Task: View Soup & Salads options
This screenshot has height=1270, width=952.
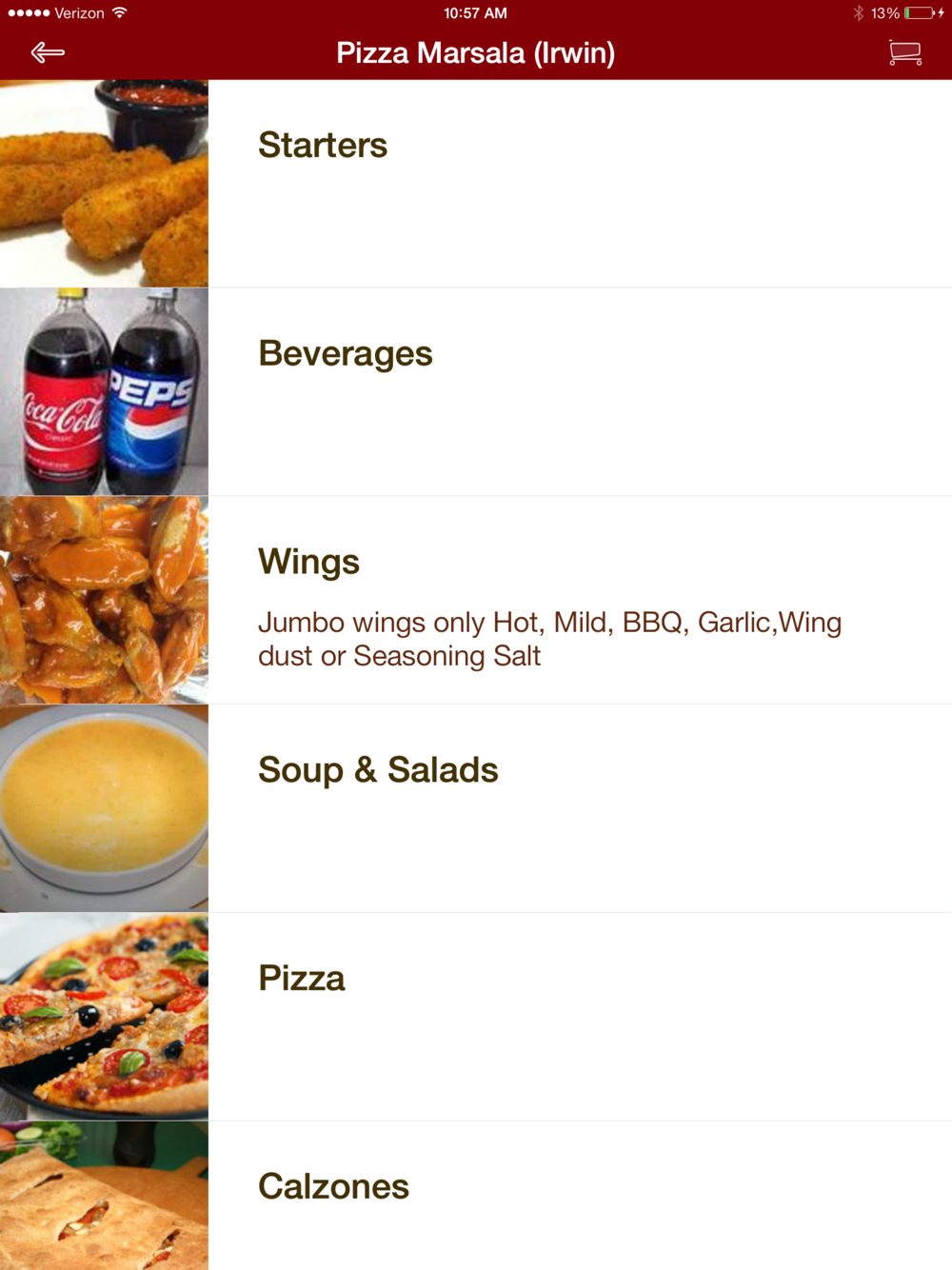Action: coord(378,770)
